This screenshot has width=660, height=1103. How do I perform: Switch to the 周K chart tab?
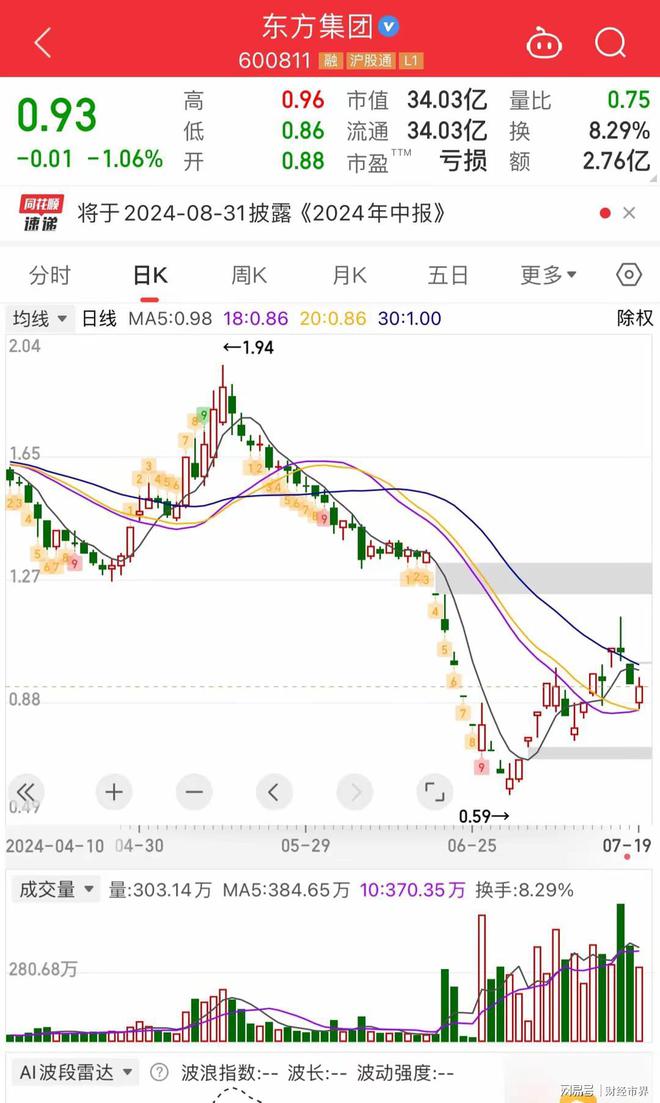[x=249, y=275]
